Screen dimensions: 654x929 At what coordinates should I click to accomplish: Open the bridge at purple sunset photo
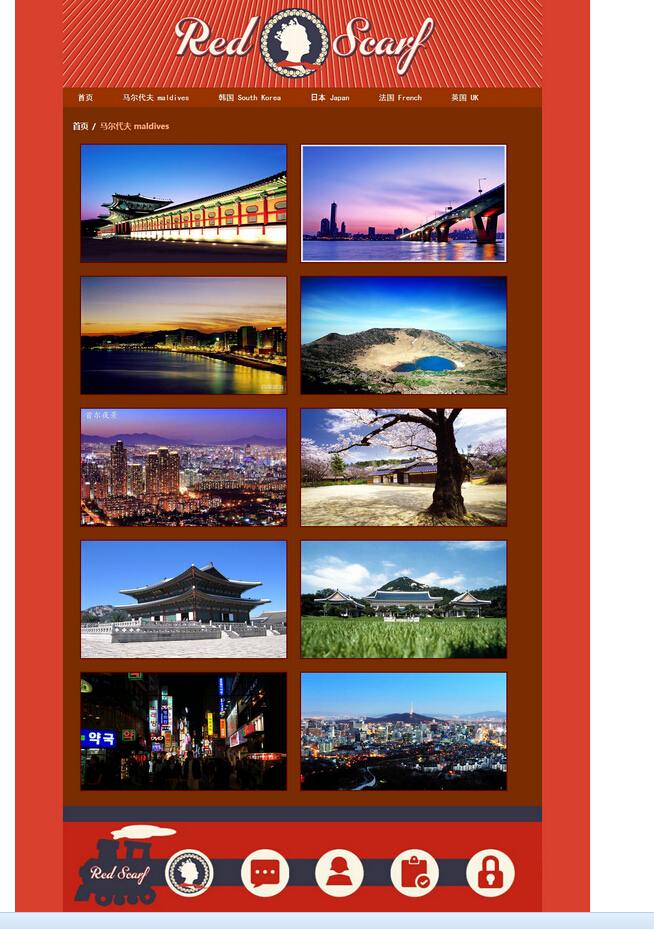click(x=403, y=203)
